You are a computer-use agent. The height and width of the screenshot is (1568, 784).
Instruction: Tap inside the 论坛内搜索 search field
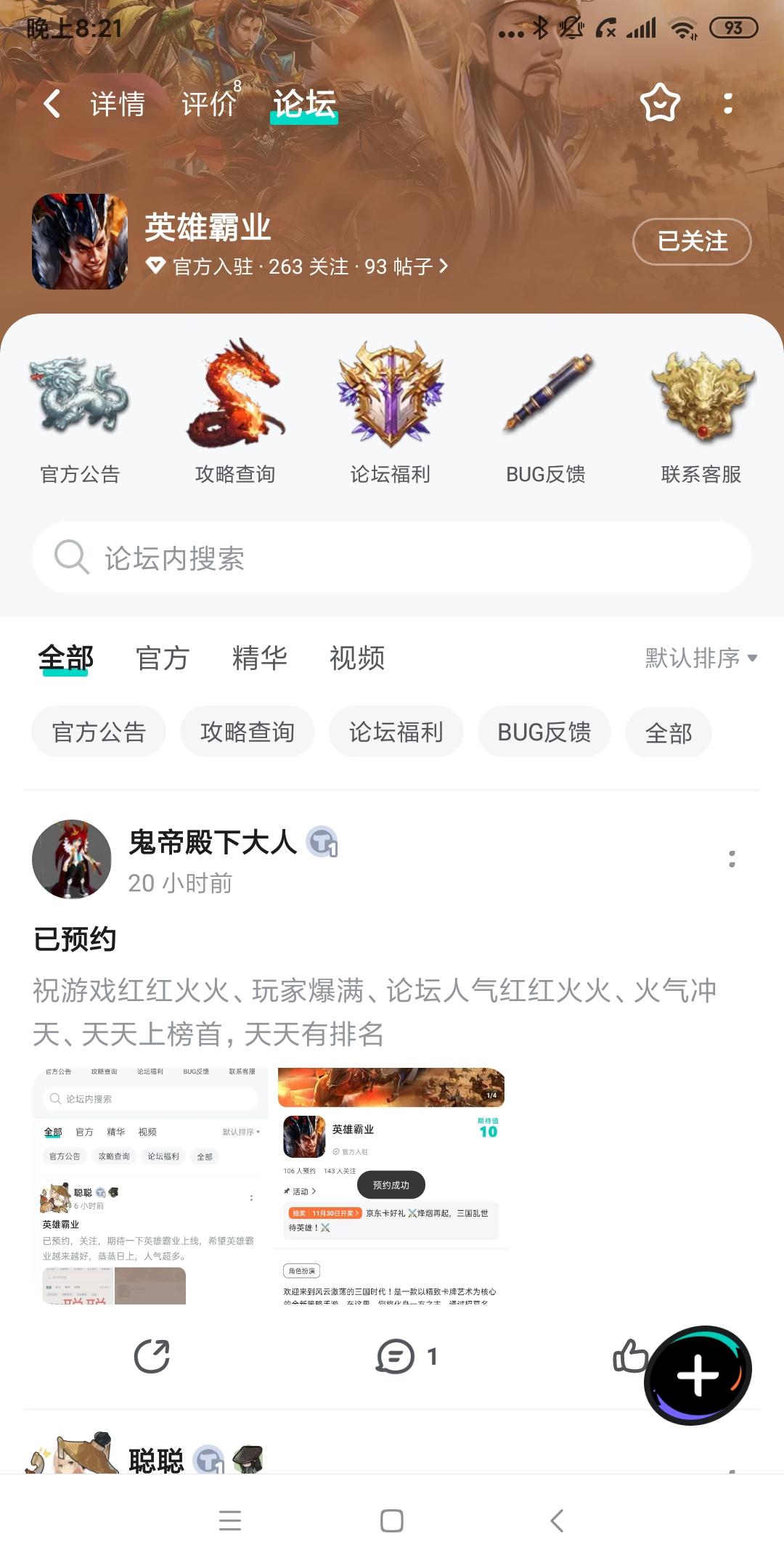[x=392, y=558]
